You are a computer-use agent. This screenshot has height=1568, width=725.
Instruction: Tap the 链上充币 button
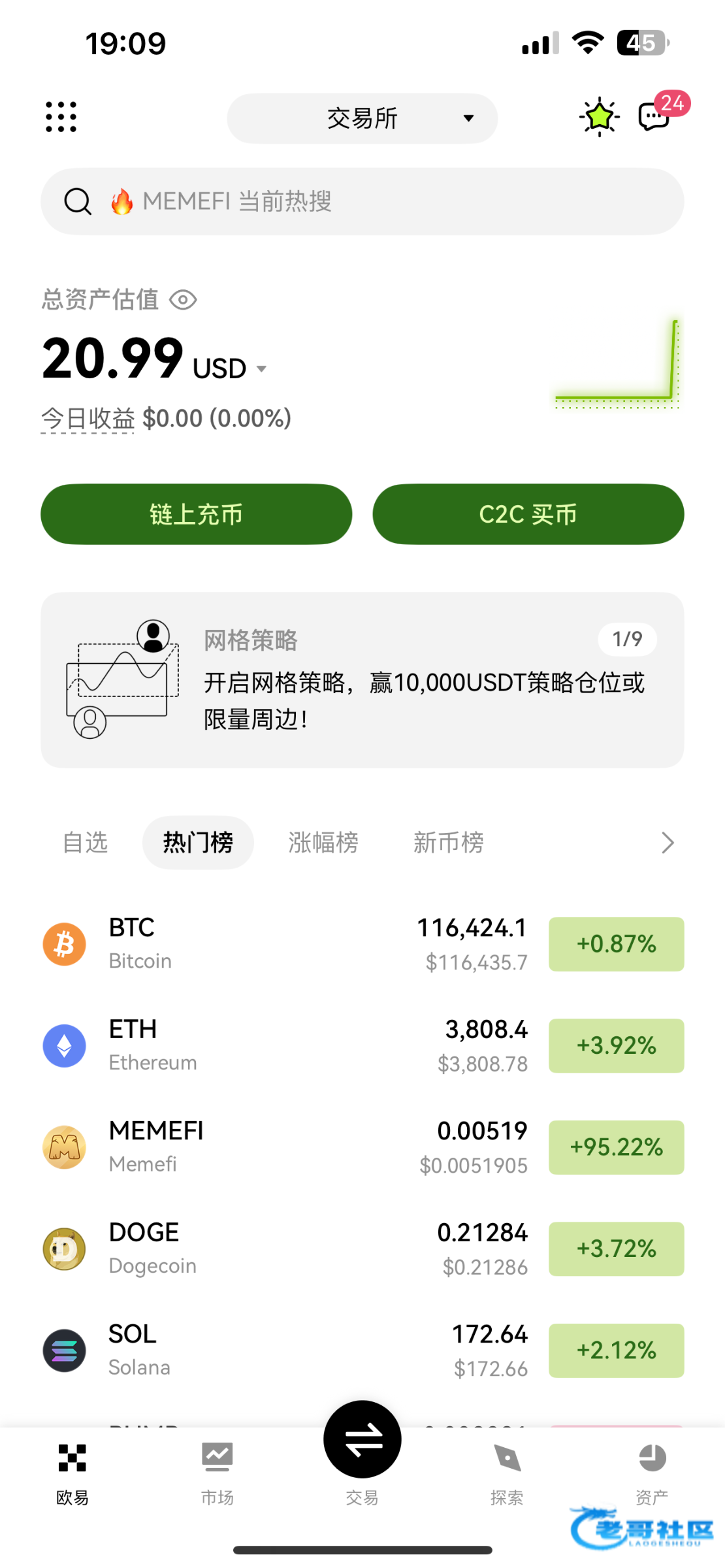pos(197,514)
